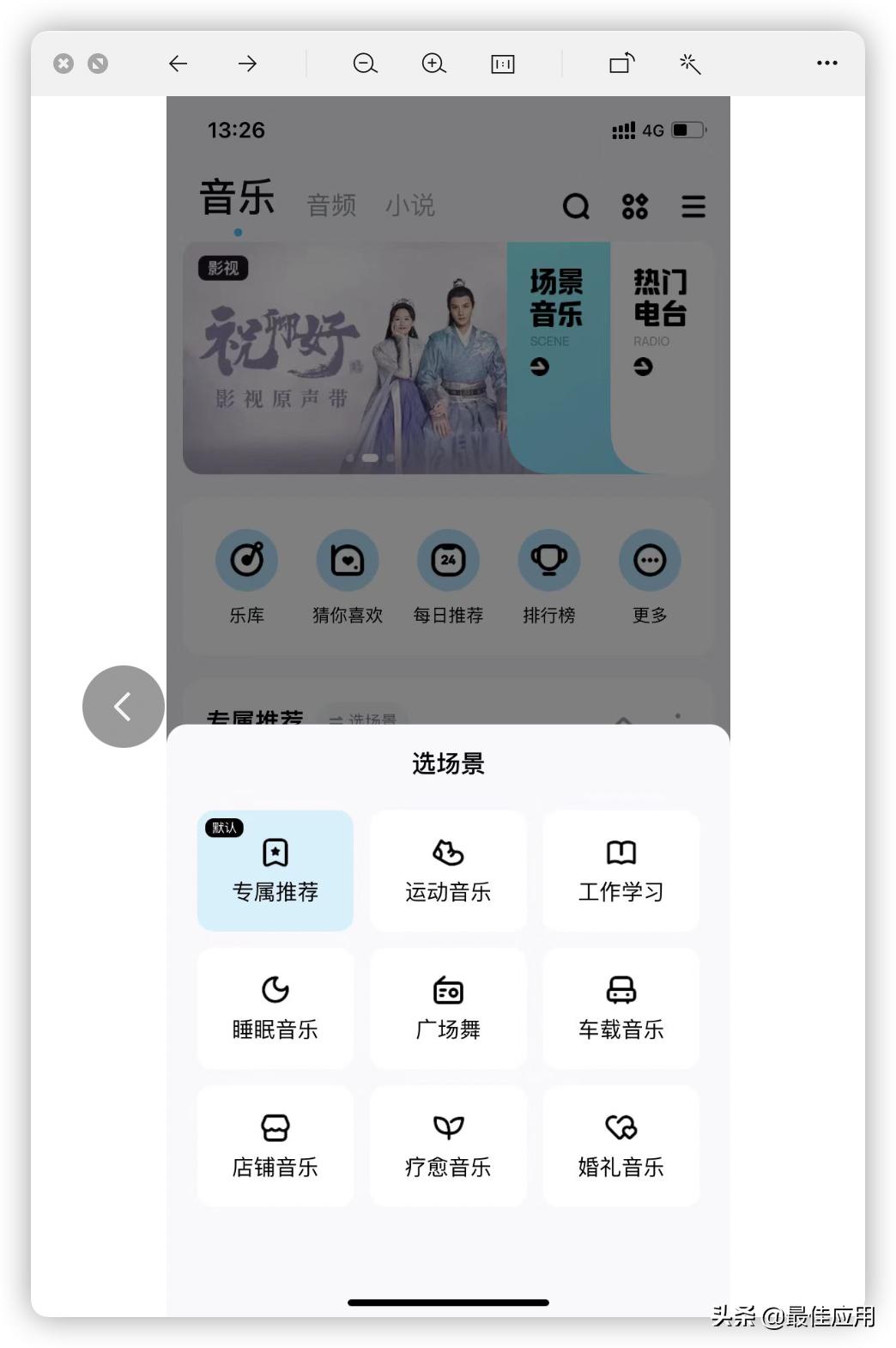Collapse the floating left chevron button

[x=122, y=706]
